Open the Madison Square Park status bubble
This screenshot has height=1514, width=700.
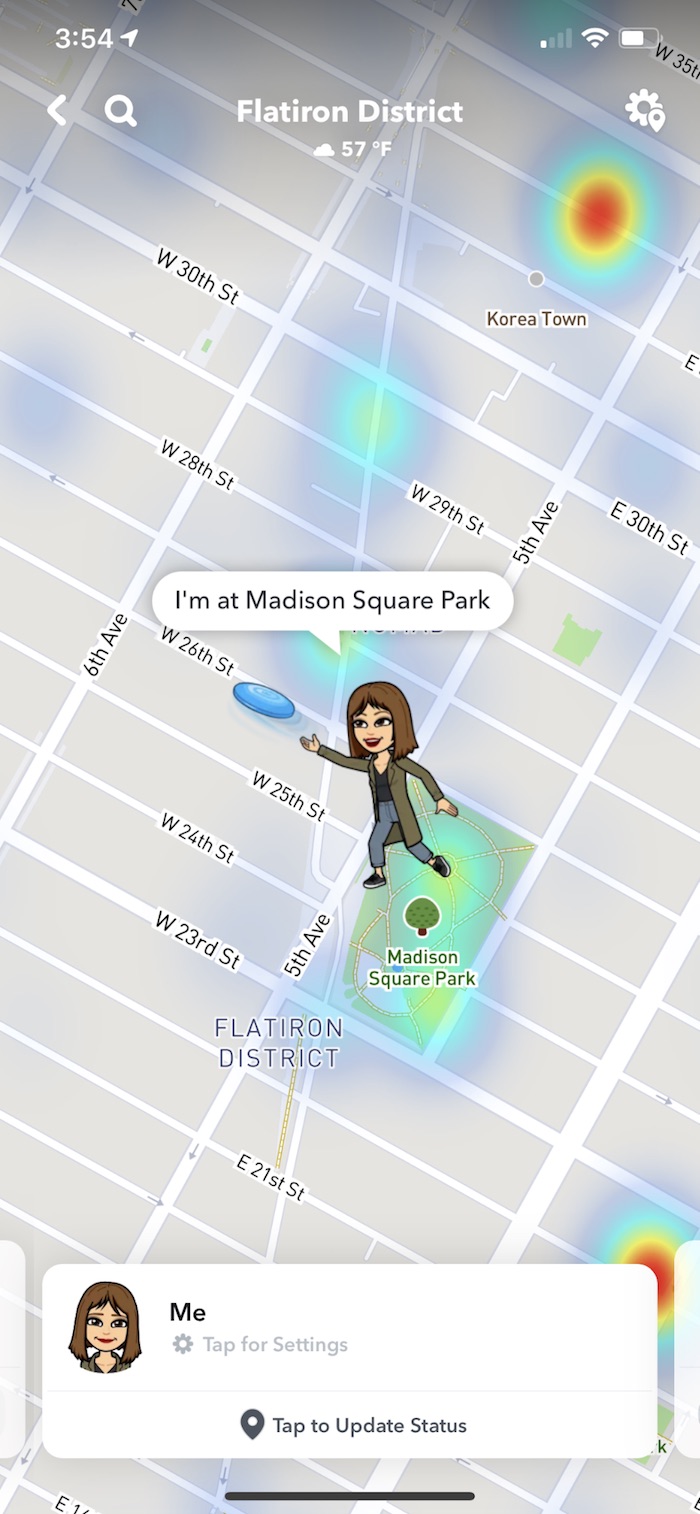[332, 600]
